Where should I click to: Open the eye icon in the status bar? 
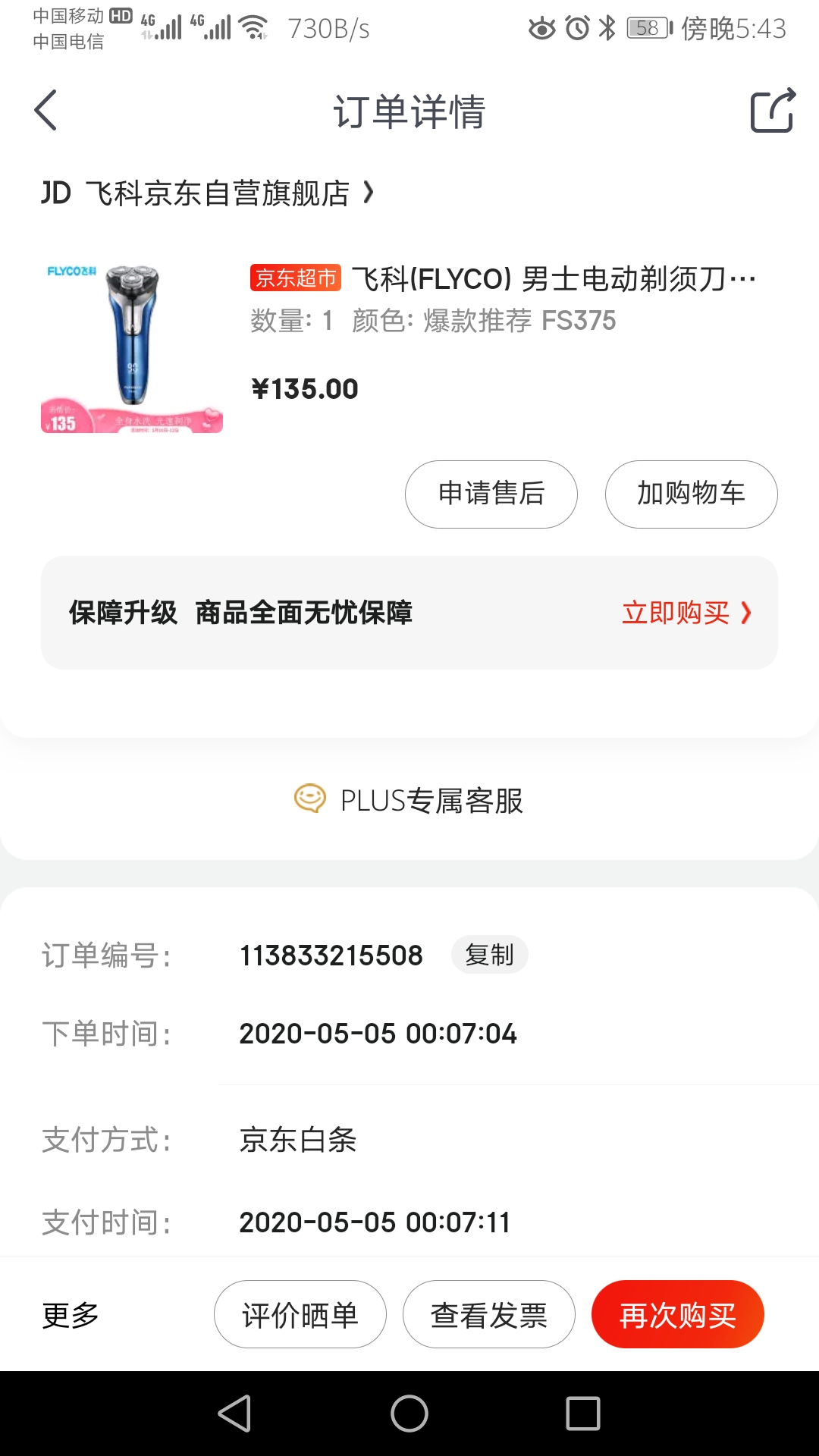[541, 25]
